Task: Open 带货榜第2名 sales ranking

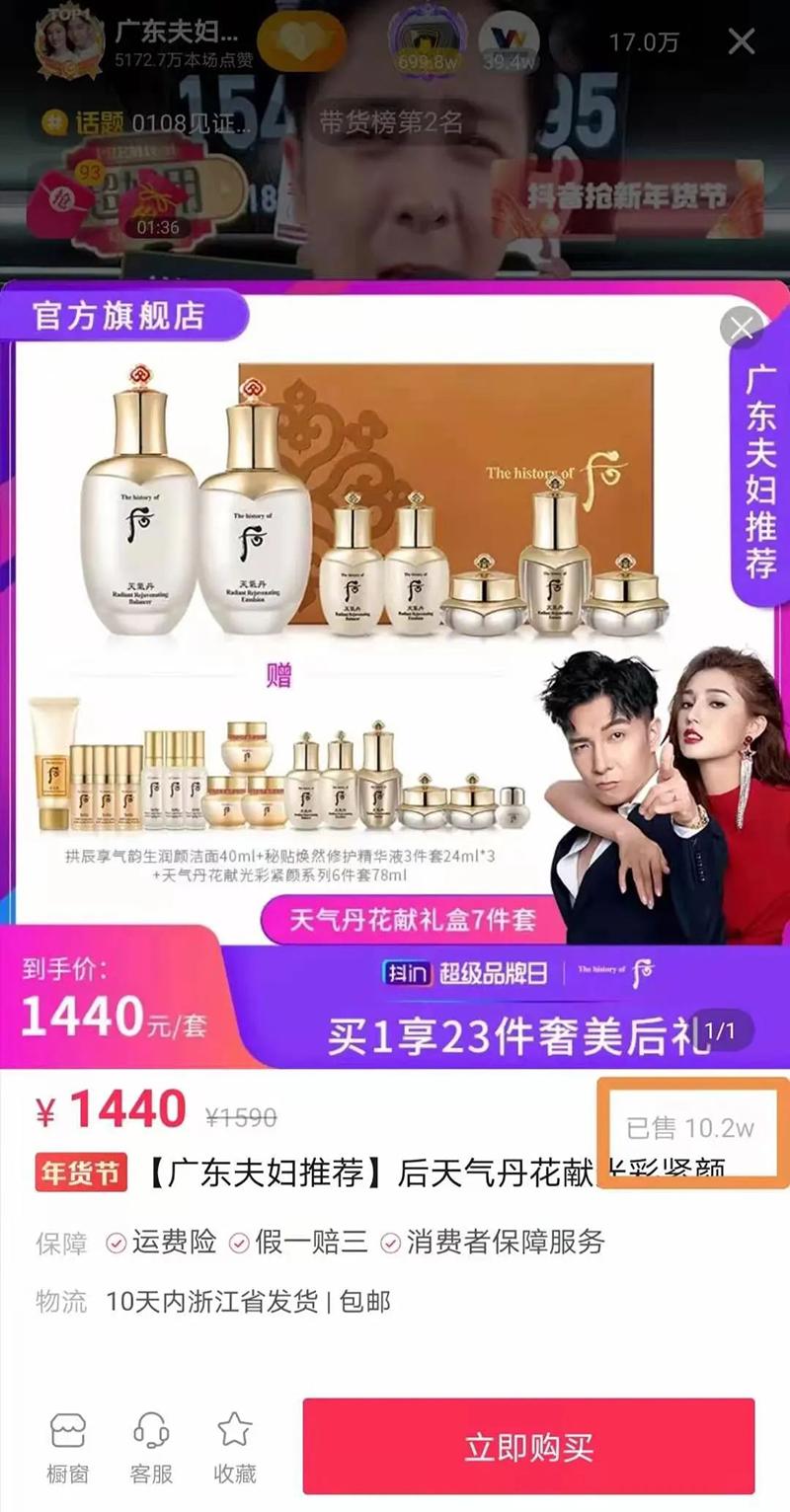Action: (390, 123)
